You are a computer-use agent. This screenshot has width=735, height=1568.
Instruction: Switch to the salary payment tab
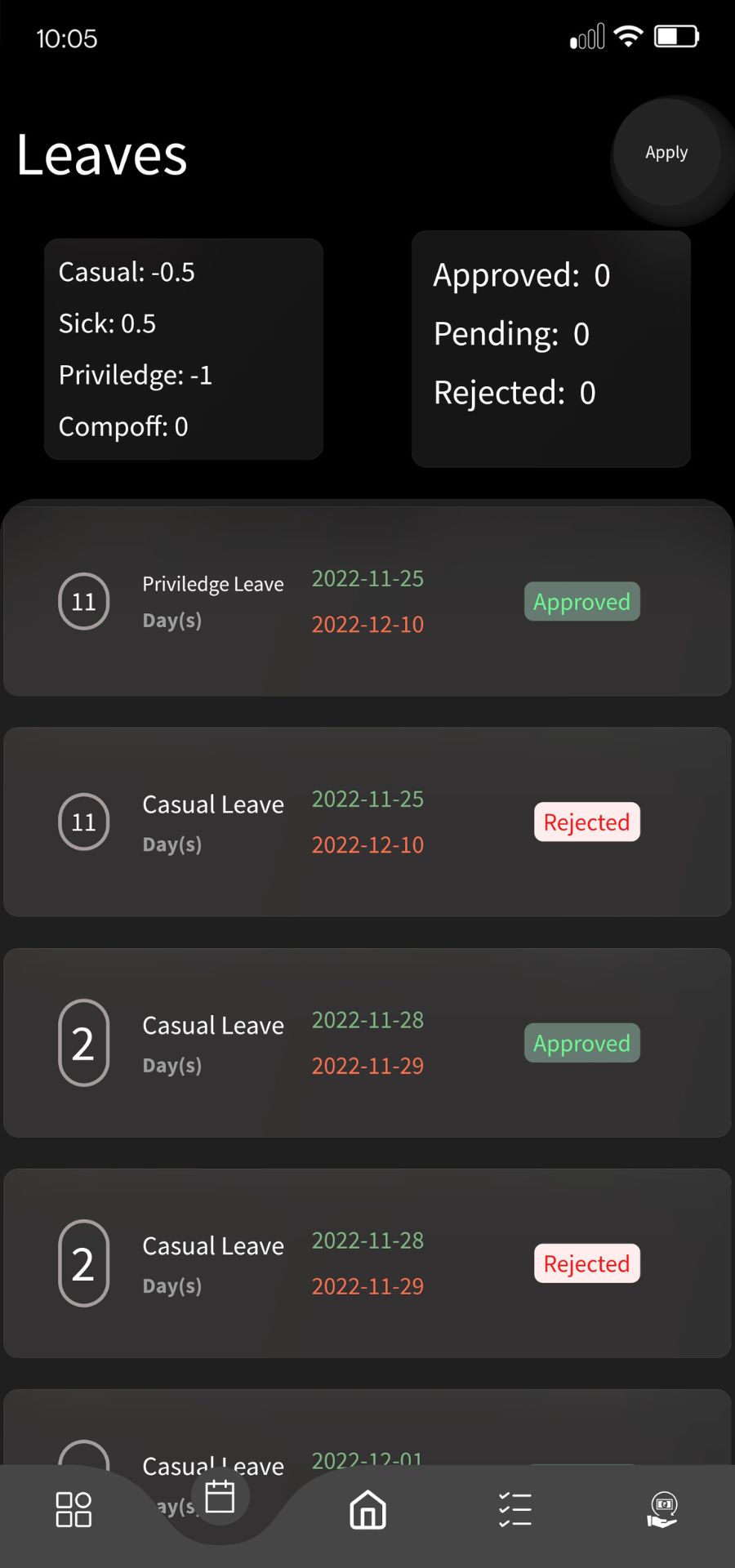[x=662, y=1509]
